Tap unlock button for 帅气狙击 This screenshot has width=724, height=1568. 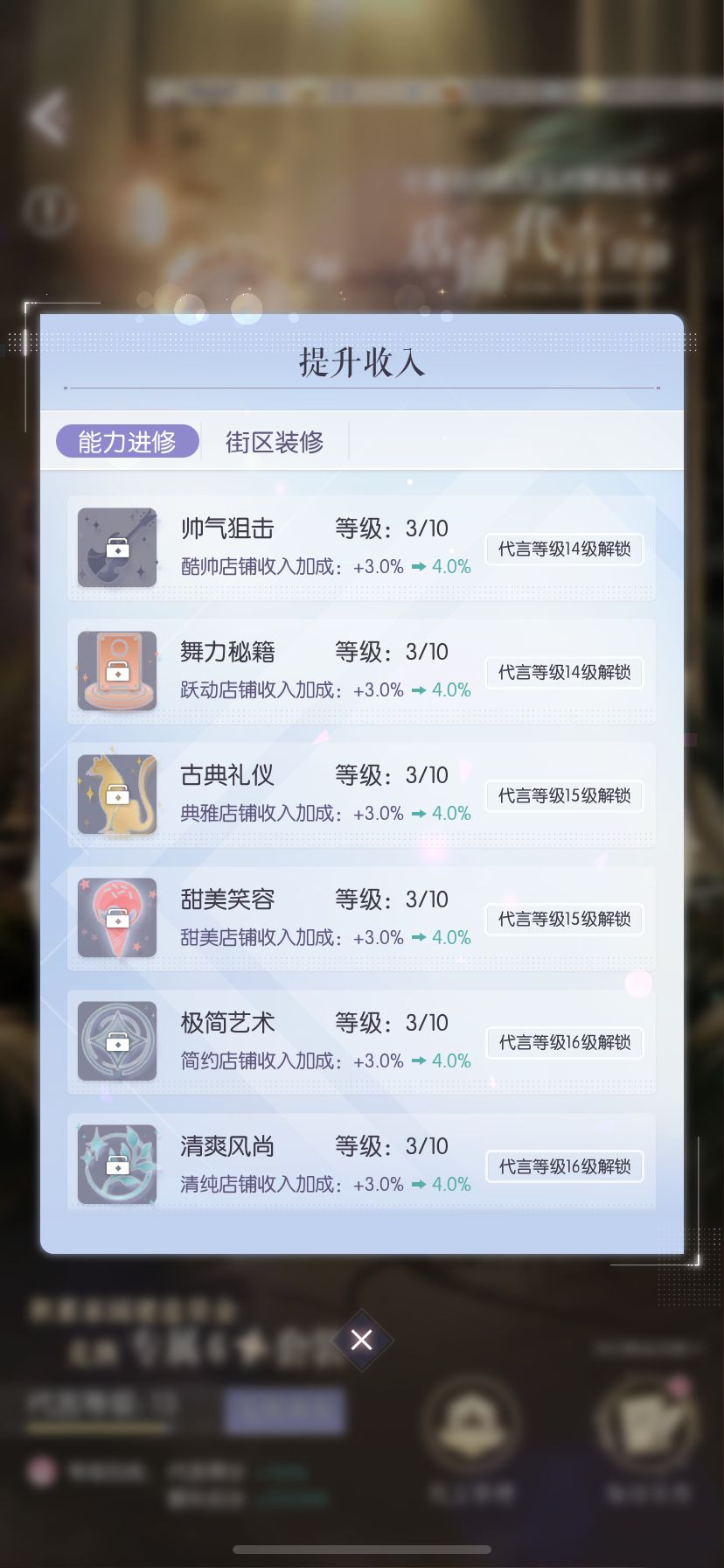point(564,549)
